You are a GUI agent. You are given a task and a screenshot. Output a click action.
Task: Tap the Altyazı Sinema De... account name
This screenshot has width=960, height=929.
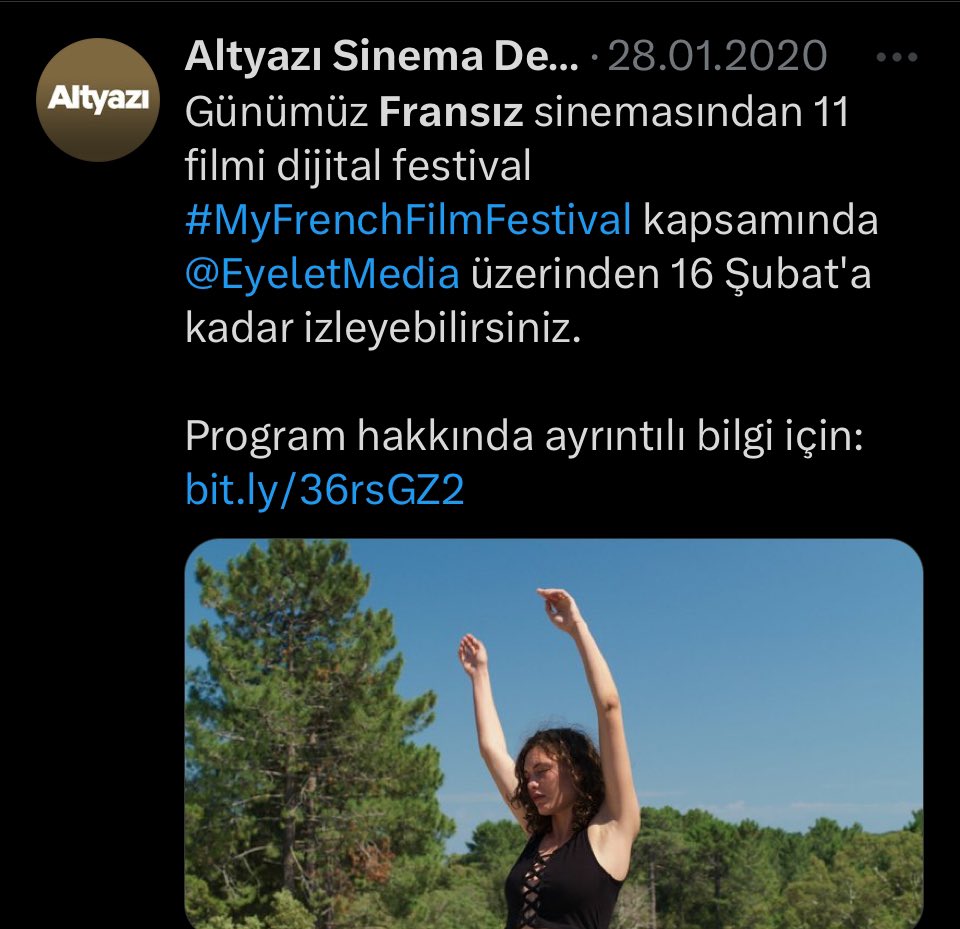381,56
